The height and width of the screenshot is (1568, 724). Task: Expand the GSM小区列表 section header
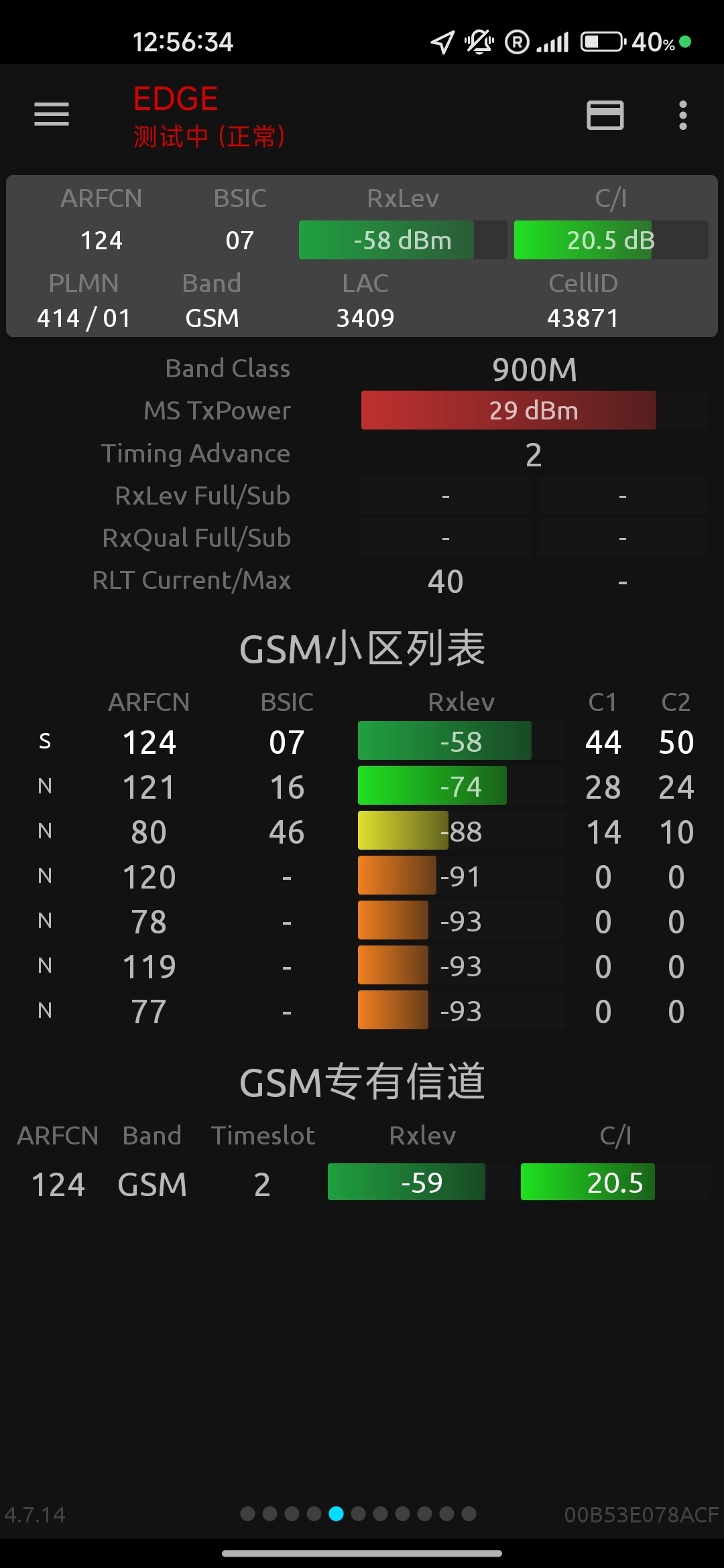[362, 647]
